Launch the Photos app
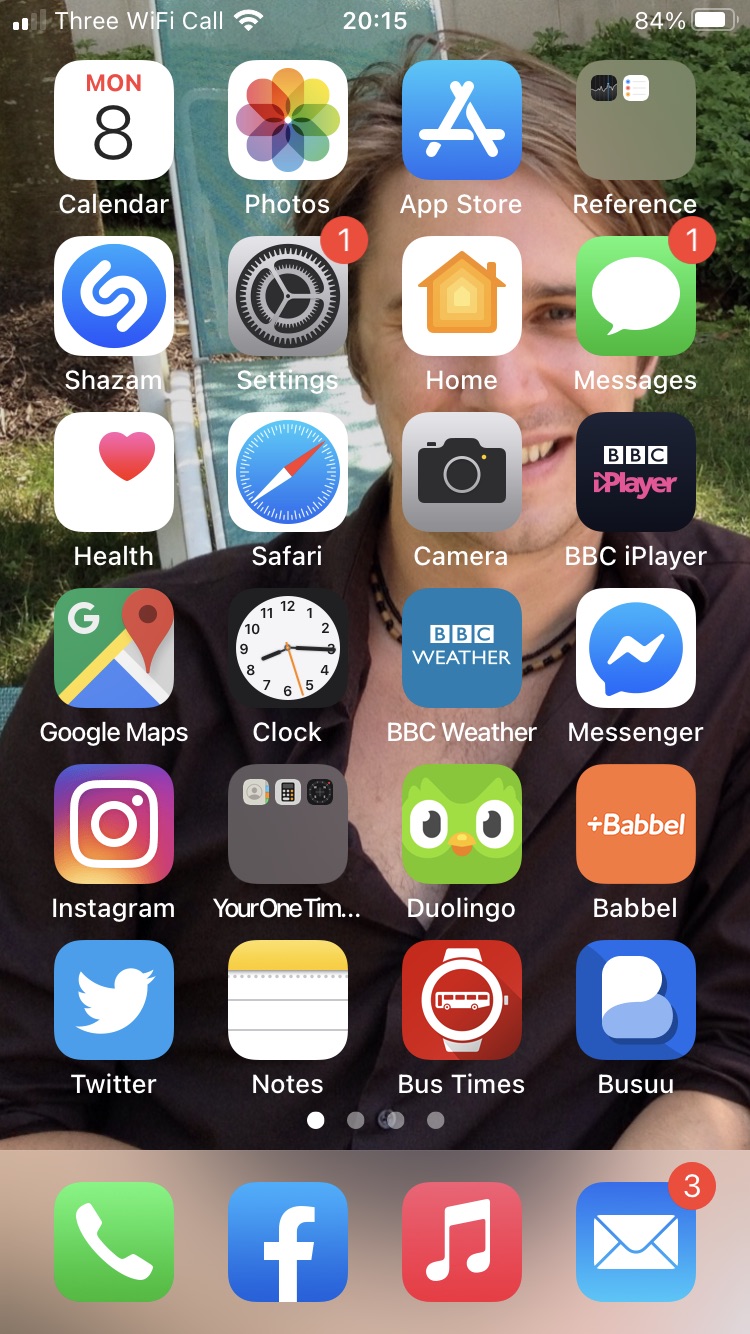Image resolution: width=750 pixels, height=1334 pixels. (x=288, y=120)
